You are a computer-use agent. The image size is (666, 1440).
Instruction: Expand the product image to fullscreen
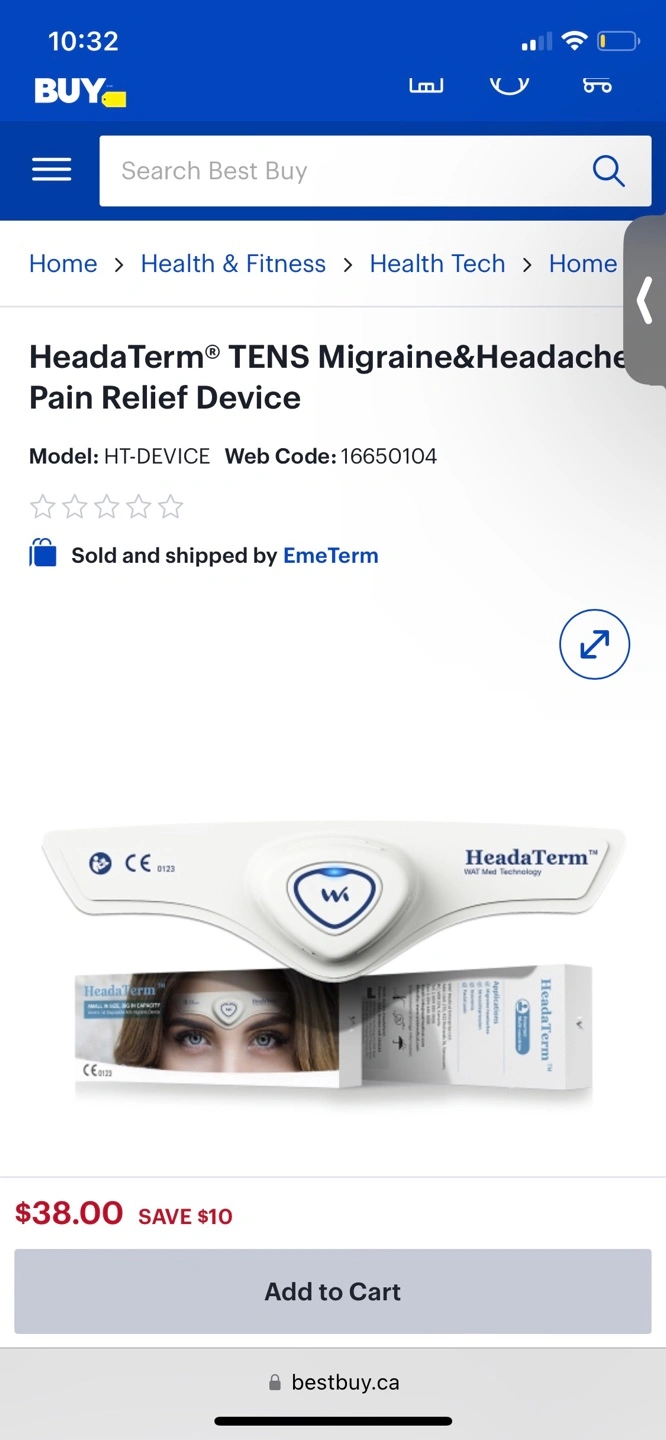coord(594,645)
